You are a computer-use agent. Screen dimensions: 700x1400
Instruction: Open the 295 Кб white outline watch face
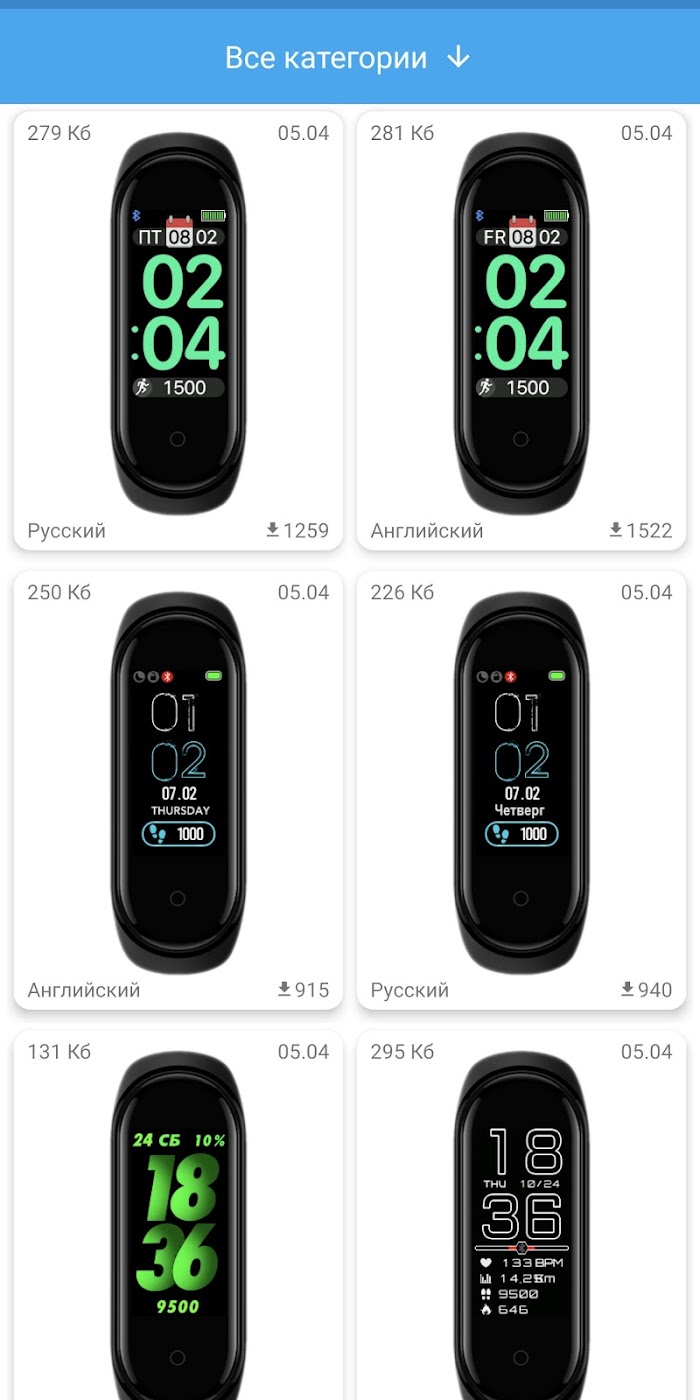[x=521, y=1215]
